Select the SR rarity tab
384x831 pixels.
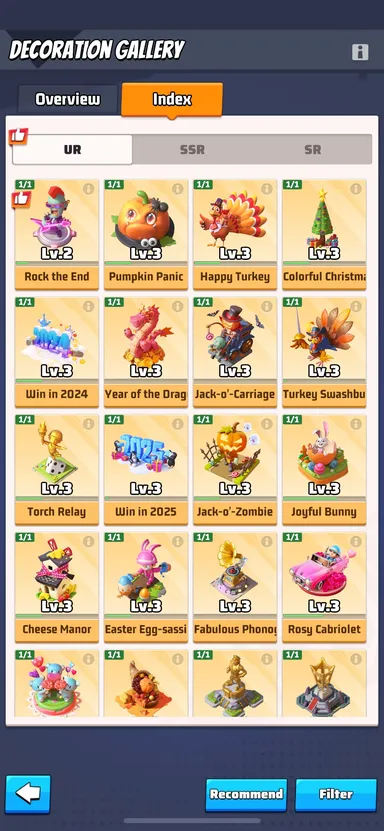click(312, 149)
